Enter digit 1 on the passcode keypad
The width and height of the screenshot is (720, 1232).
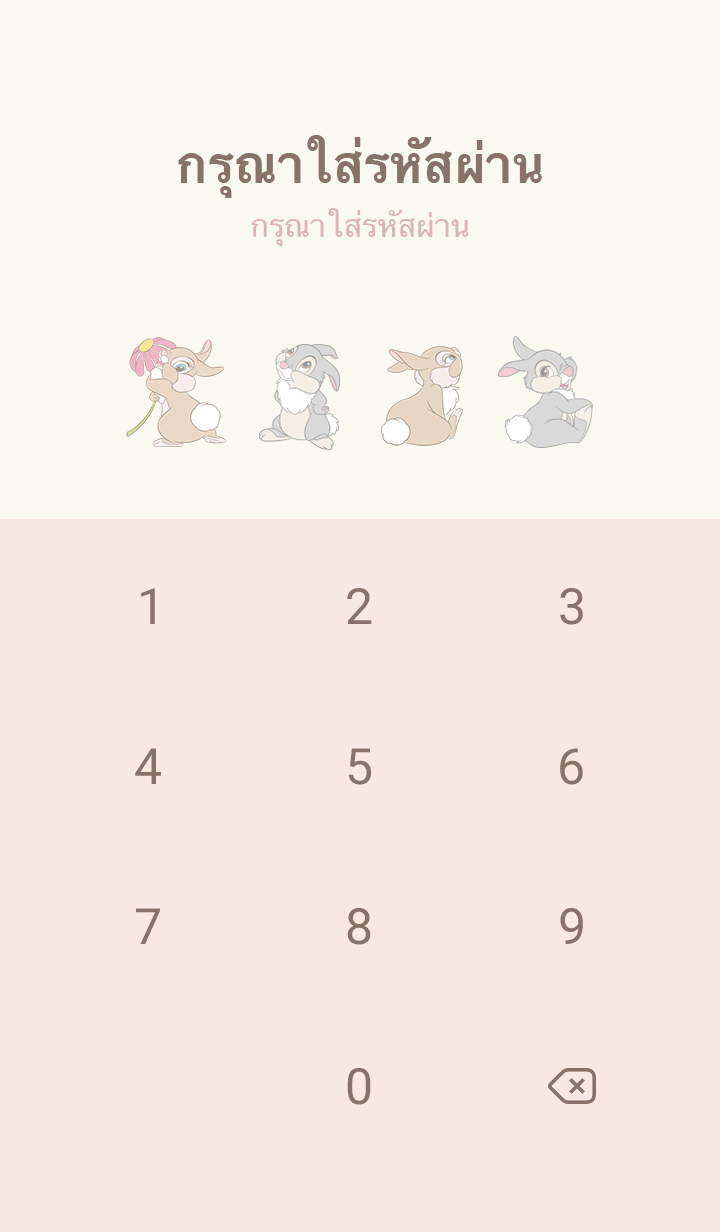[x=149, y=607]
